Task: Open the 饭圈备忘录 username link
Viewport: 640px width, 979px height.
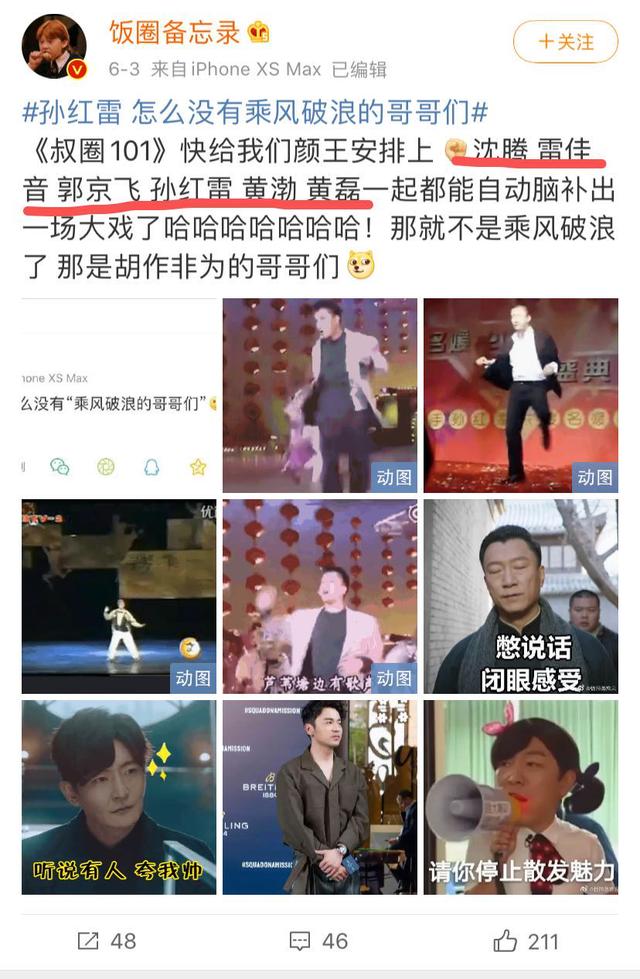Action: coord(175,31)
